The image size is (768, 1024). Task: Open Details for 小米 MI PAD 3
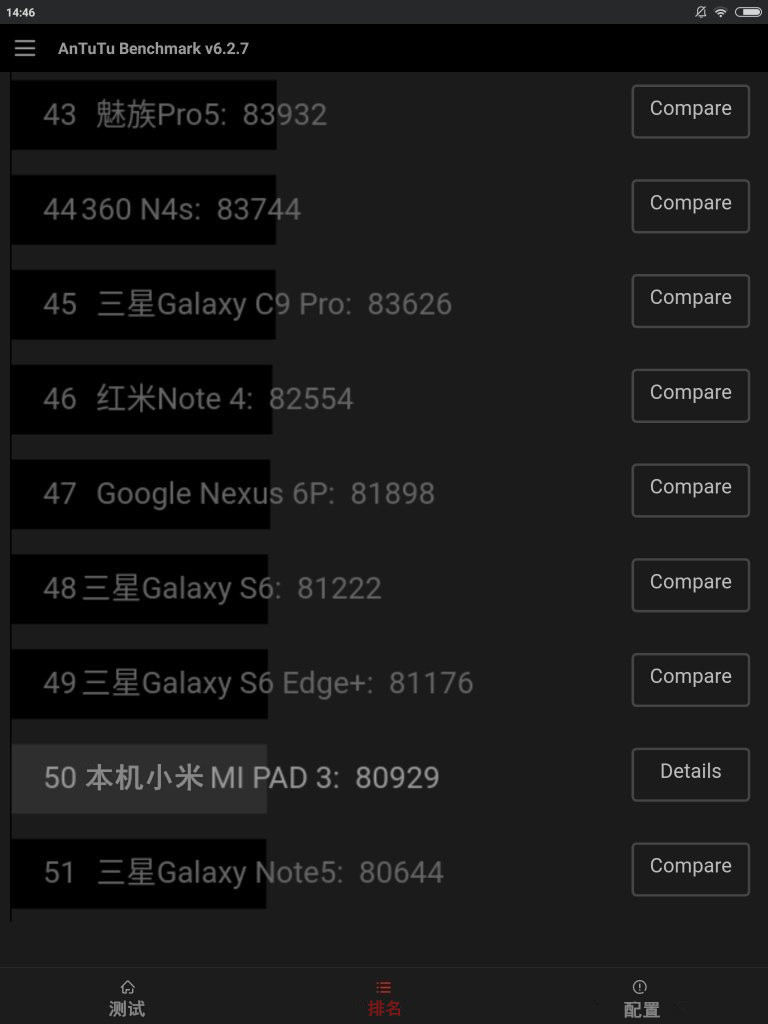[x=690, y=774]
